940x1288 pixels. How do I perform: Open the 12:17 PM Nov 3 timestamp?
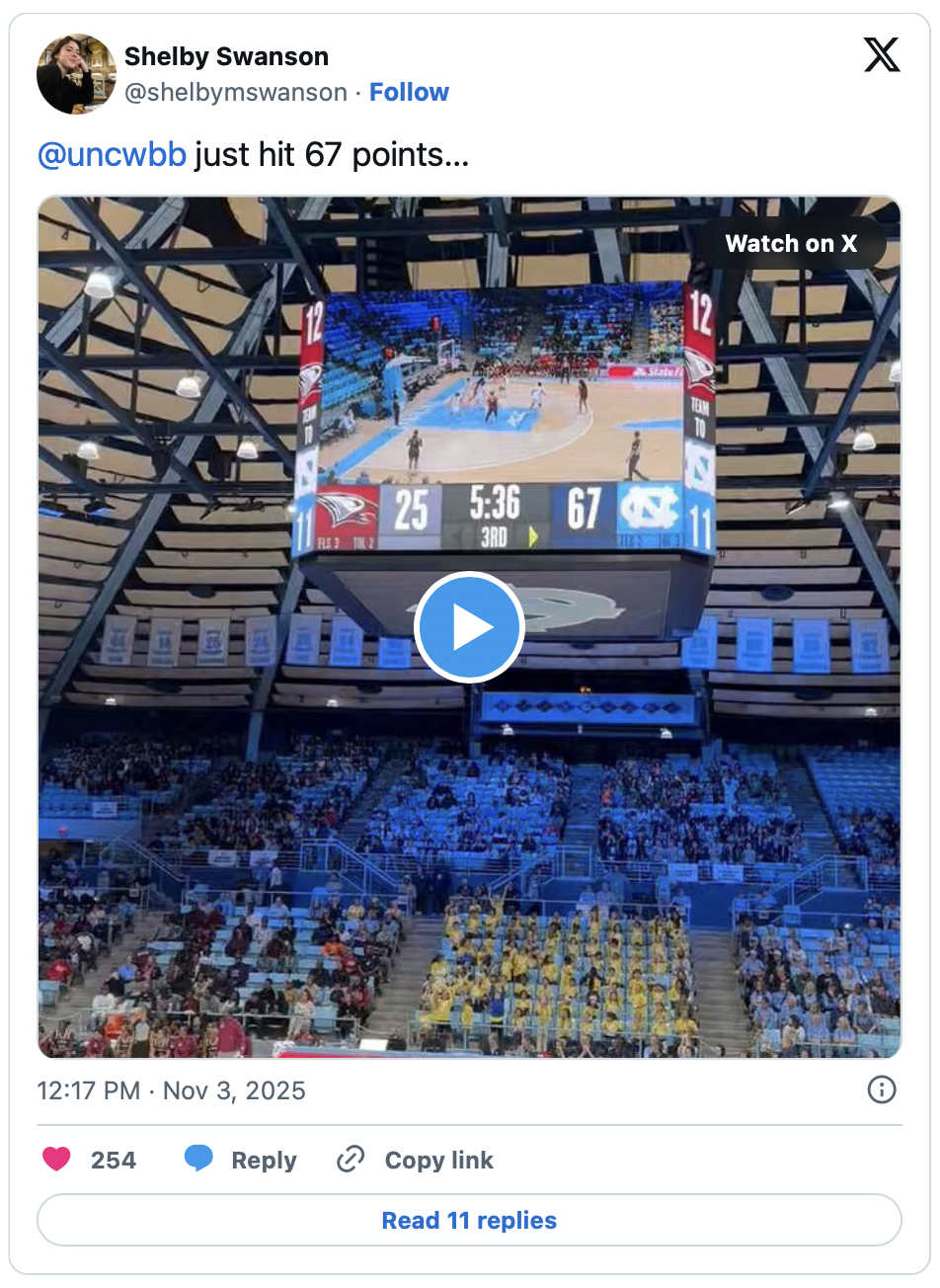[171, 1090]
